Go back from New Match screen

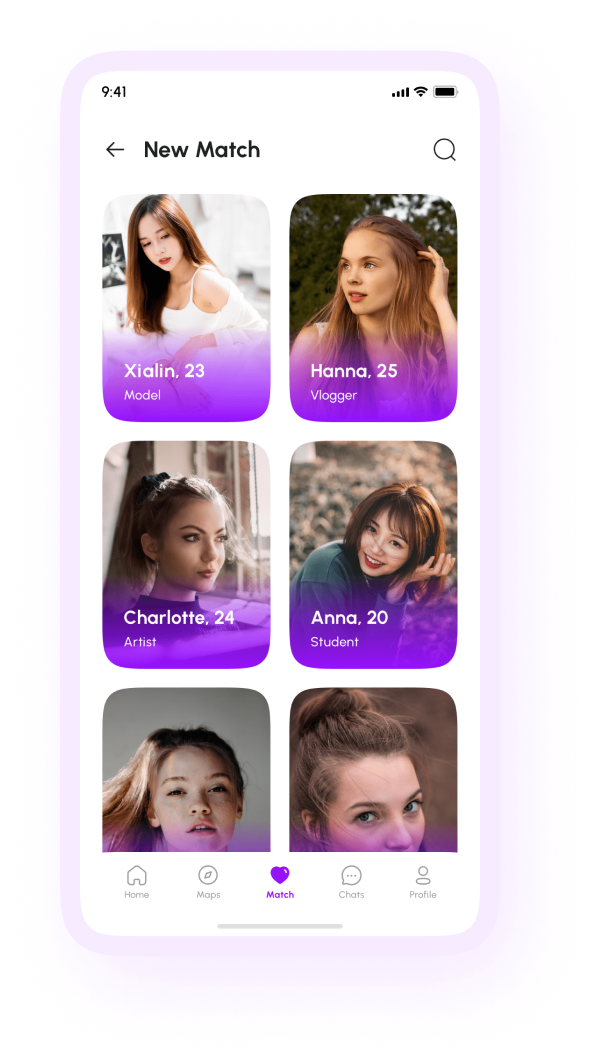click(x=115, y=150)
